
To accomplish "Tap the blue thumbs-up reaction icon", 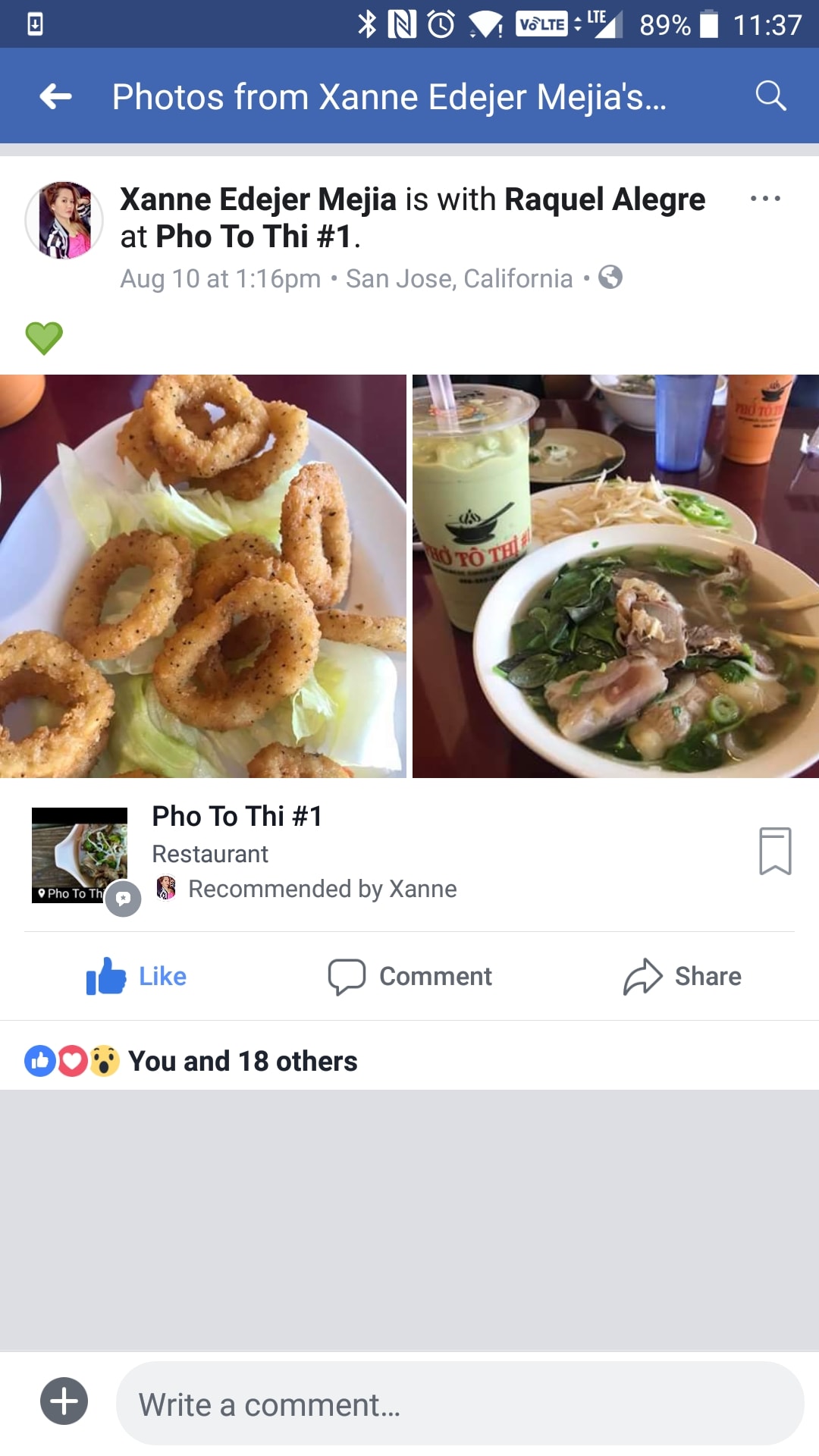I will point(39,1060).
